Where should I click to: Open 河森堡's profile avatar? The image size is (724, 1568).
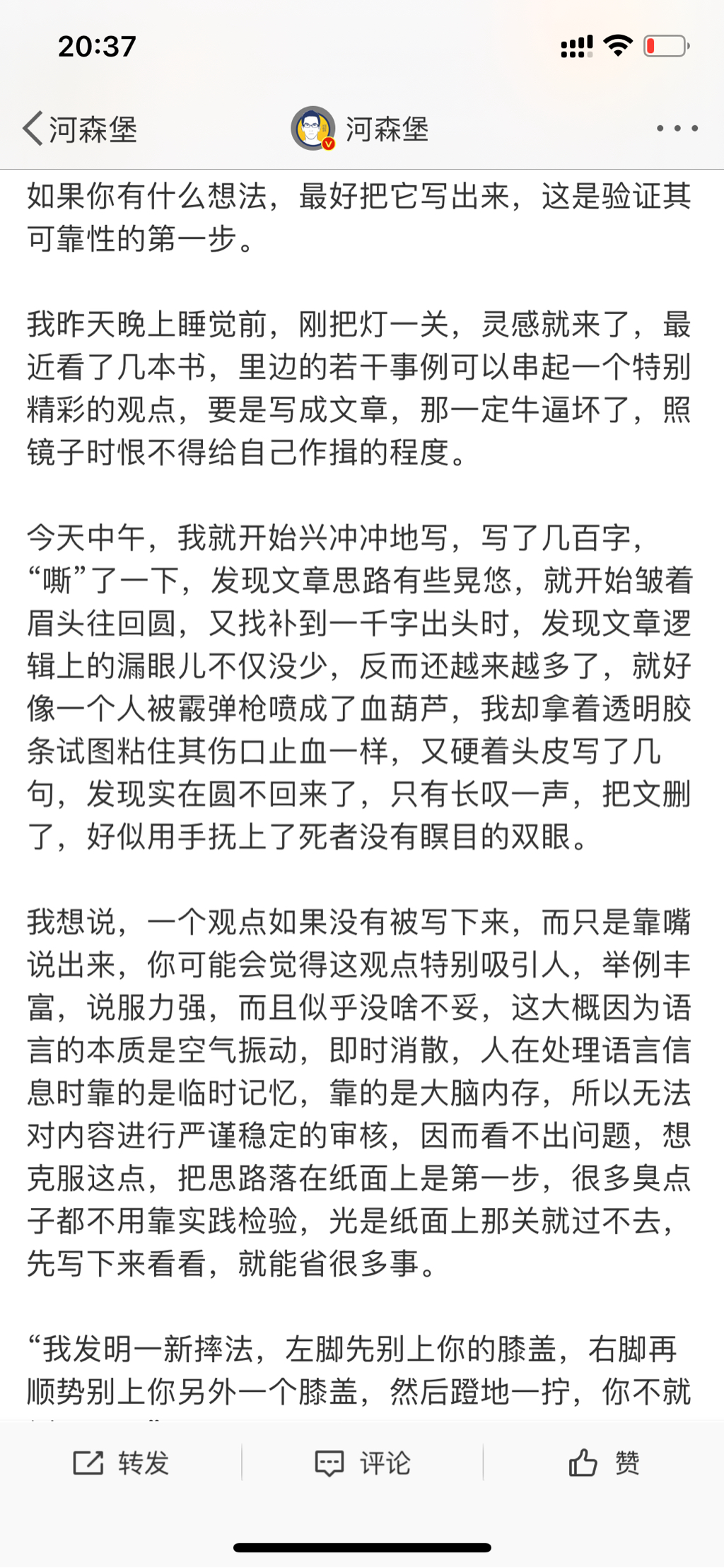click(x=313, y=129)
